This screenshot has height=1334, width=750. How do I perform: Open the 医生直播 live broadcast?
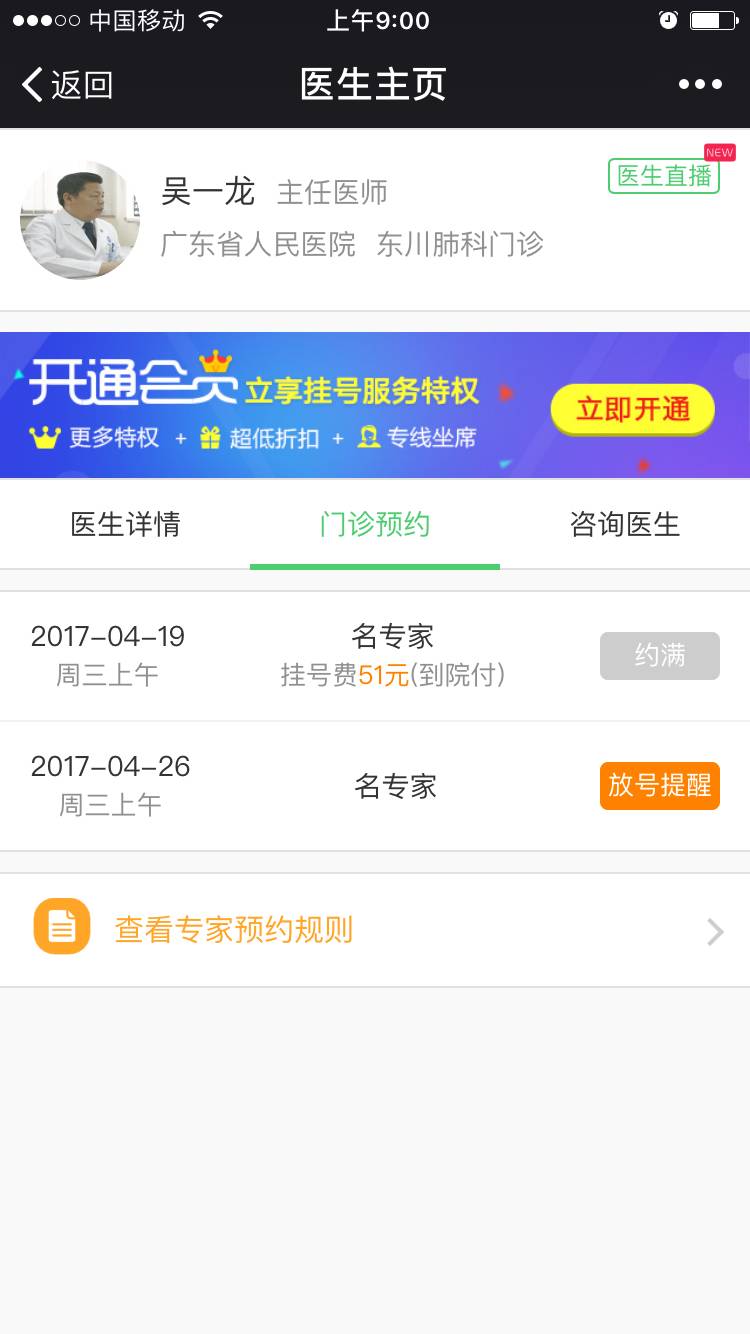664,176
